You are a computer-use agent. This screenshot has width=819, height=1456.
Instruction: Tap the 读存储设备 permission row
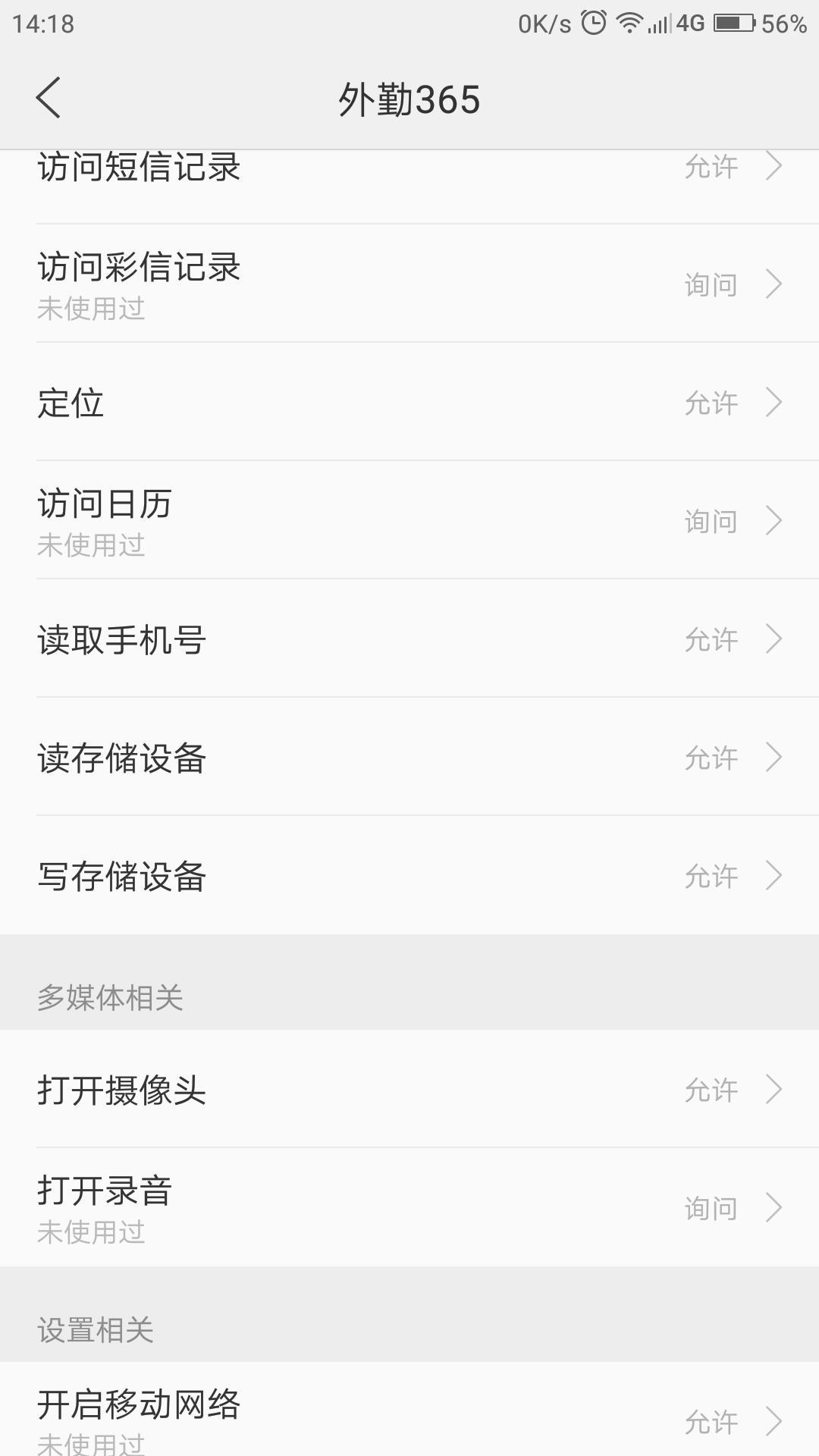coord(409,758)
